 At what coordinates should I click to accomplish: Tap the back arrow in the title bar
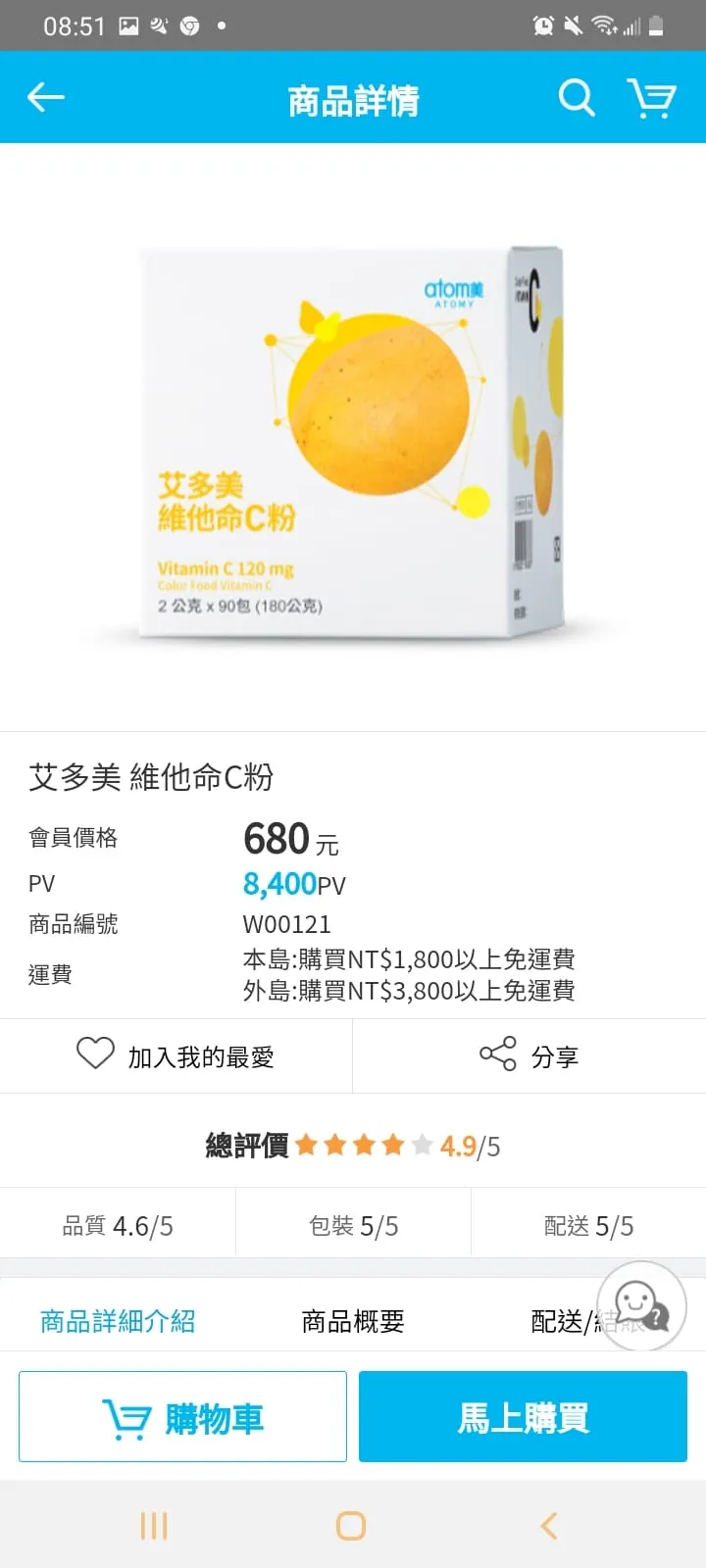(44, 97)
